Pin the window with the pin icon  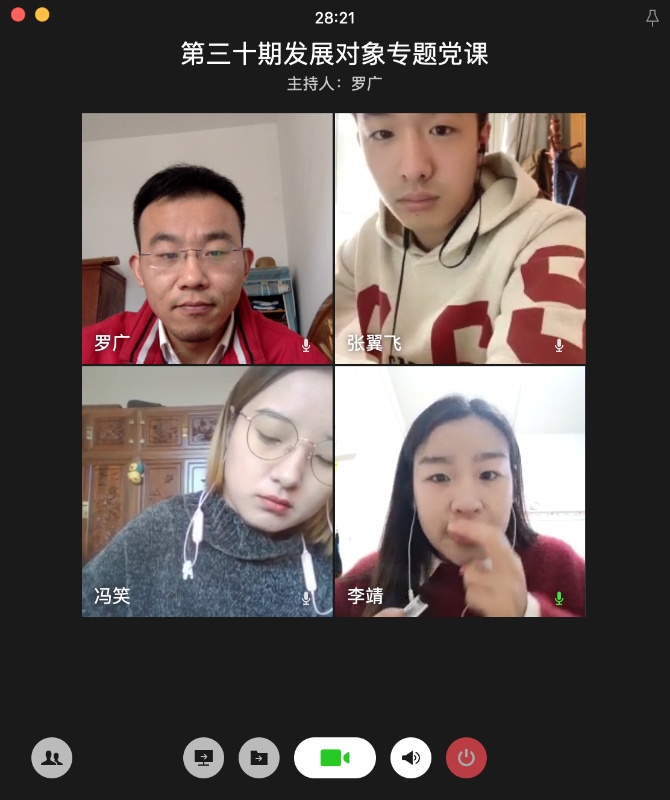pos(652,18)
